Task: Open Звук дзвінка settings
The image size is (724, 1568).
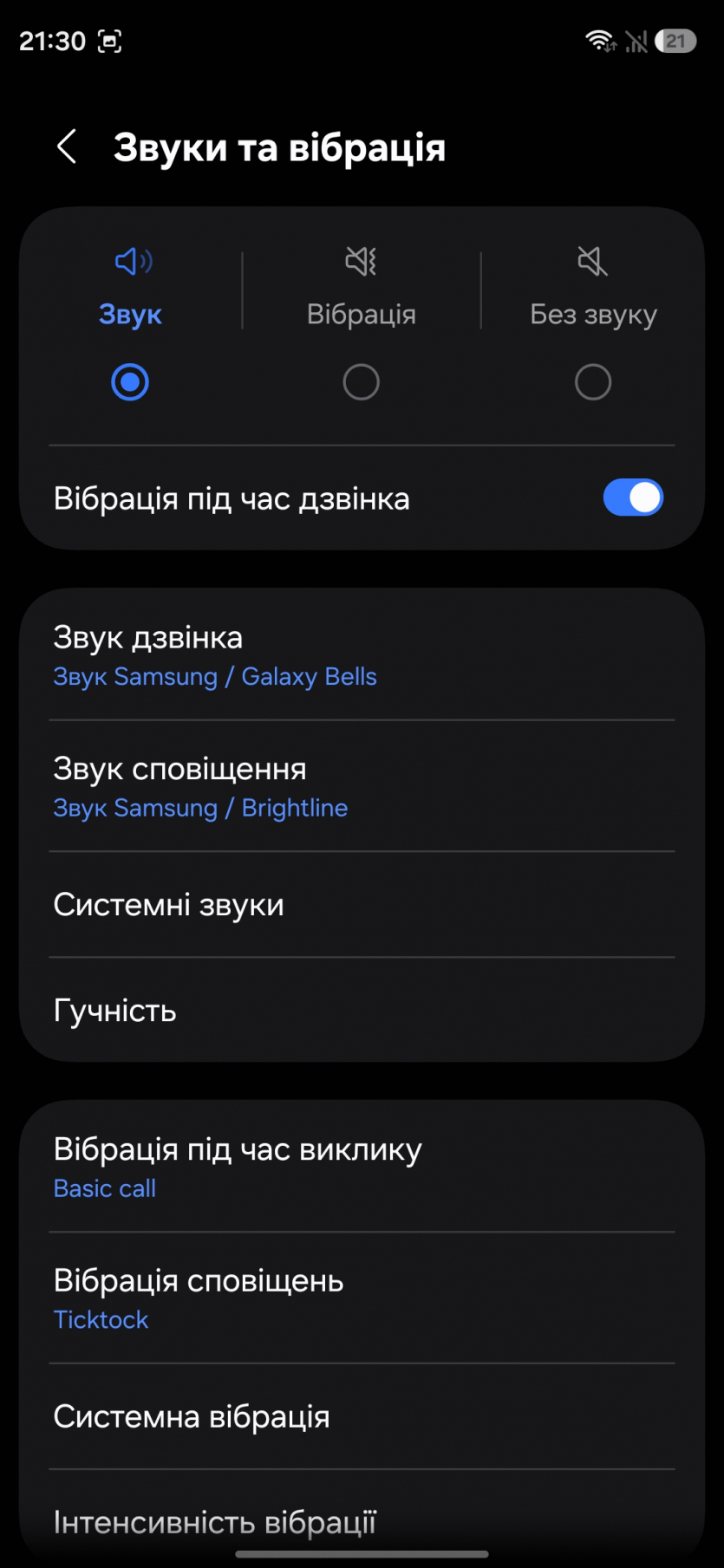Action: tap(362, 655)
